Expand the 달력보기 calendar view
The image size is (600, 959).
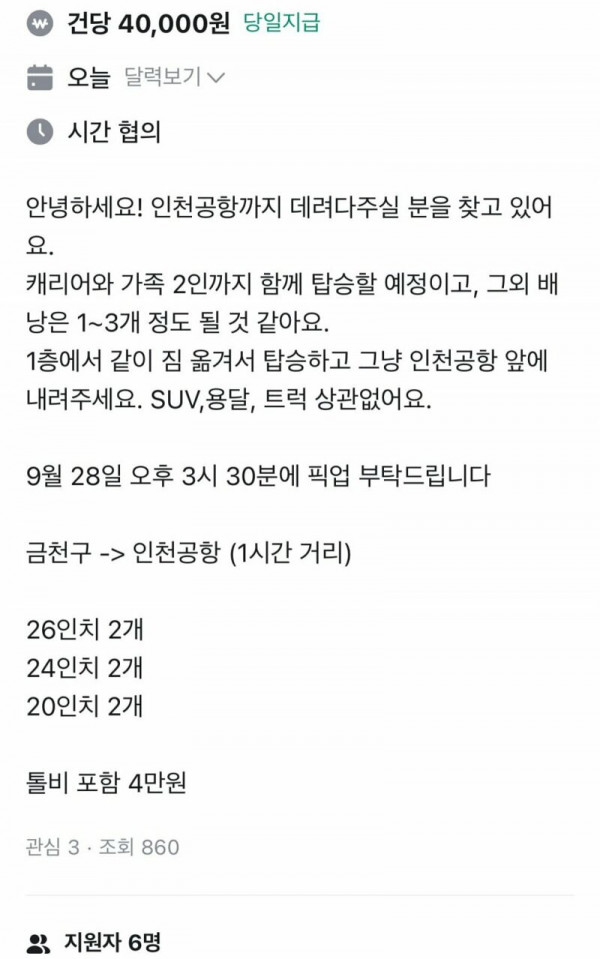174,76
